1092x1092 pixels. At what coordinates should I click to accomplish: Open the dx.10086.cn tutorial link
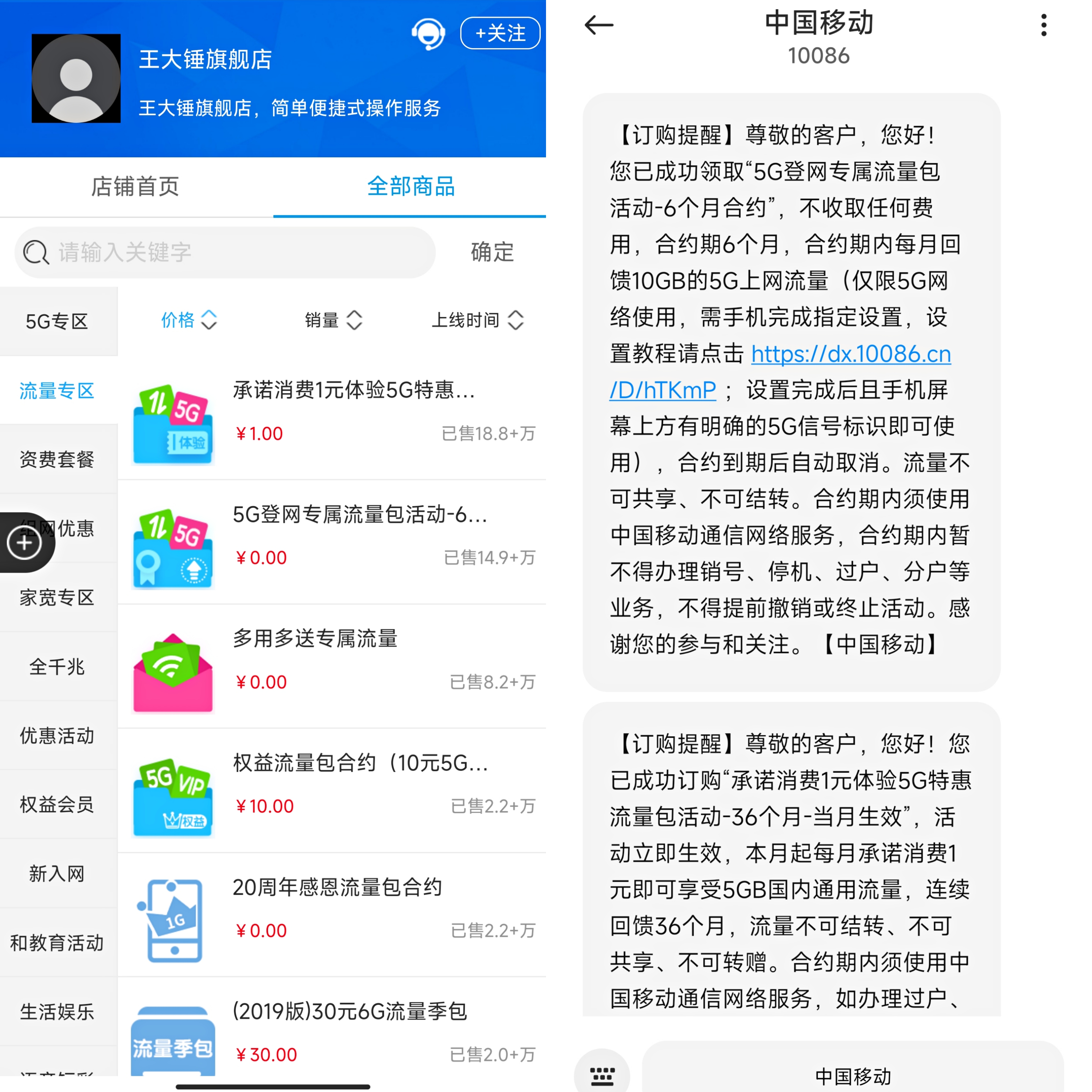point(851,354)
